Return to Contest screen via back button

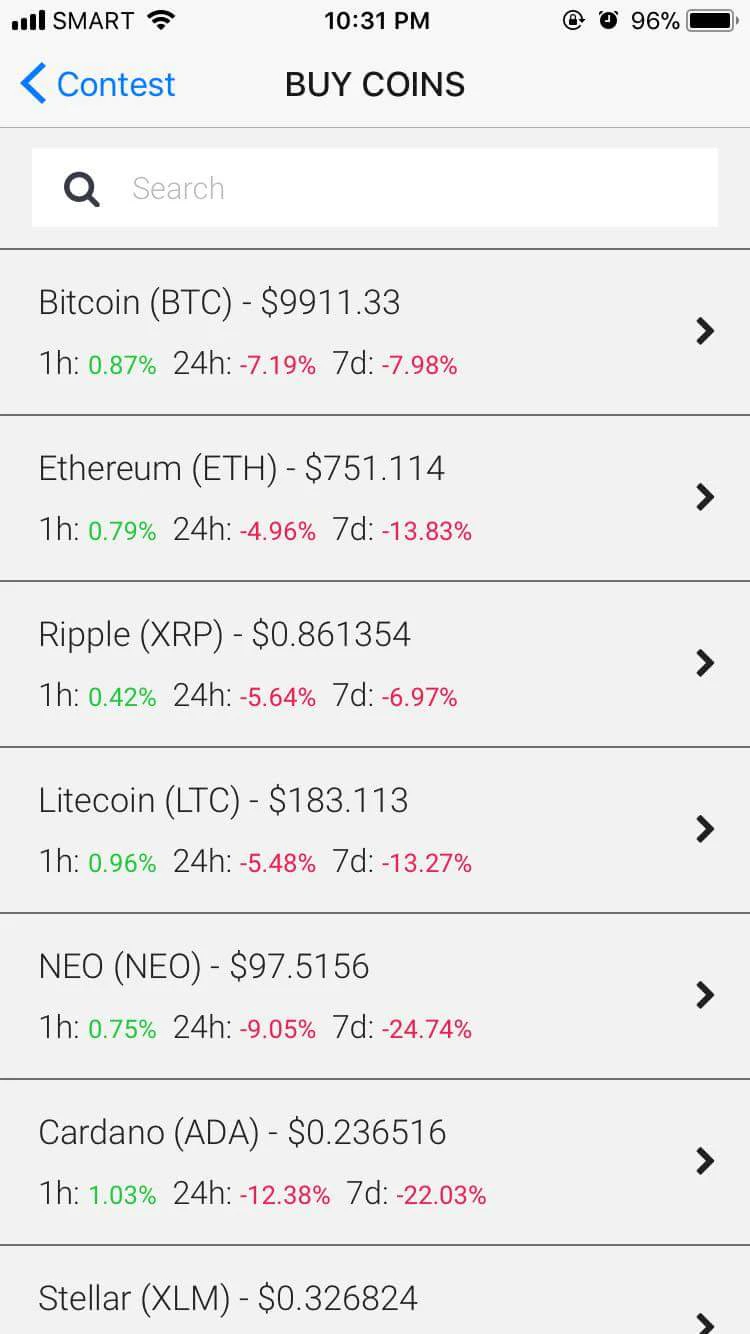(96, 85)
